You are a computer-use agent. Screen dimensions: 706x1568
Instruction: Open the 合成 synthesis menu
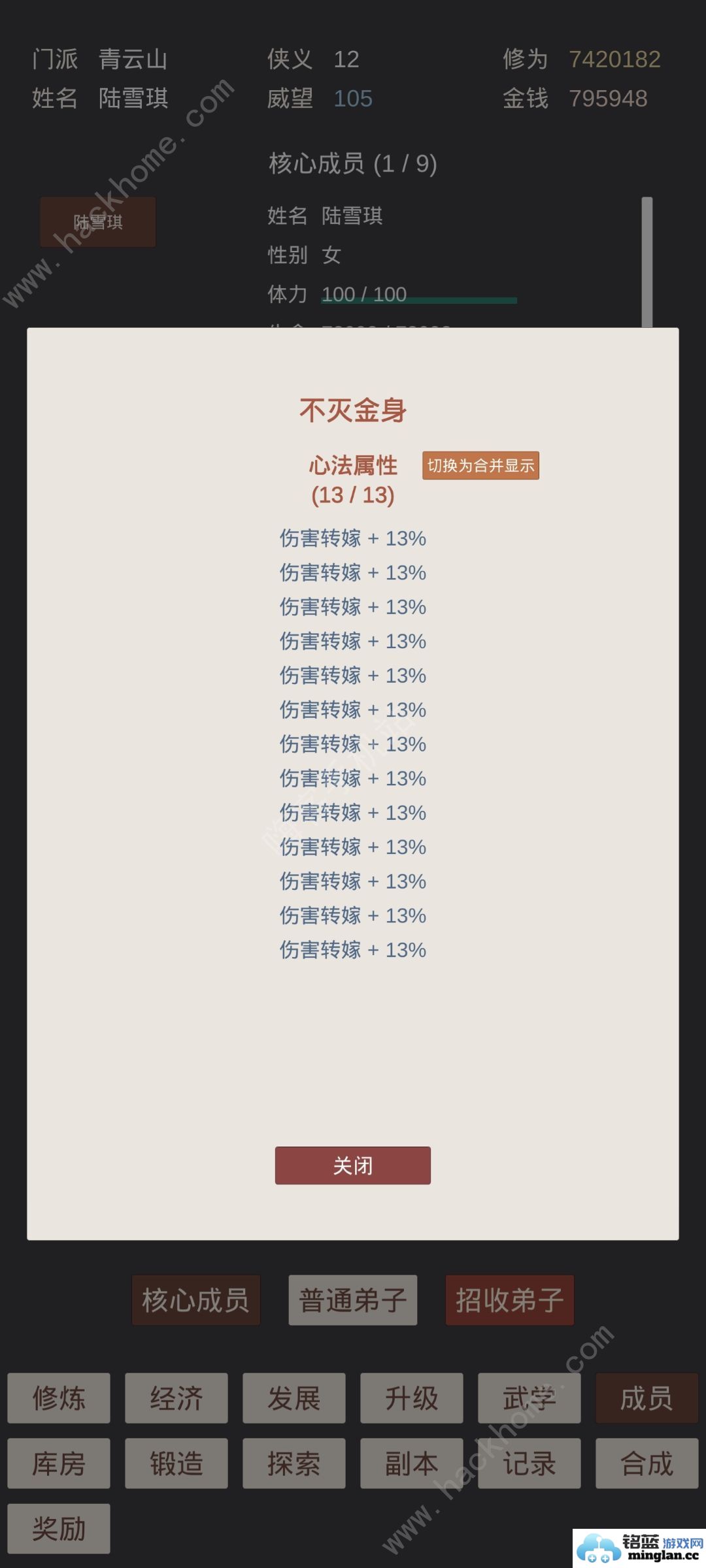coord(647,1463)
